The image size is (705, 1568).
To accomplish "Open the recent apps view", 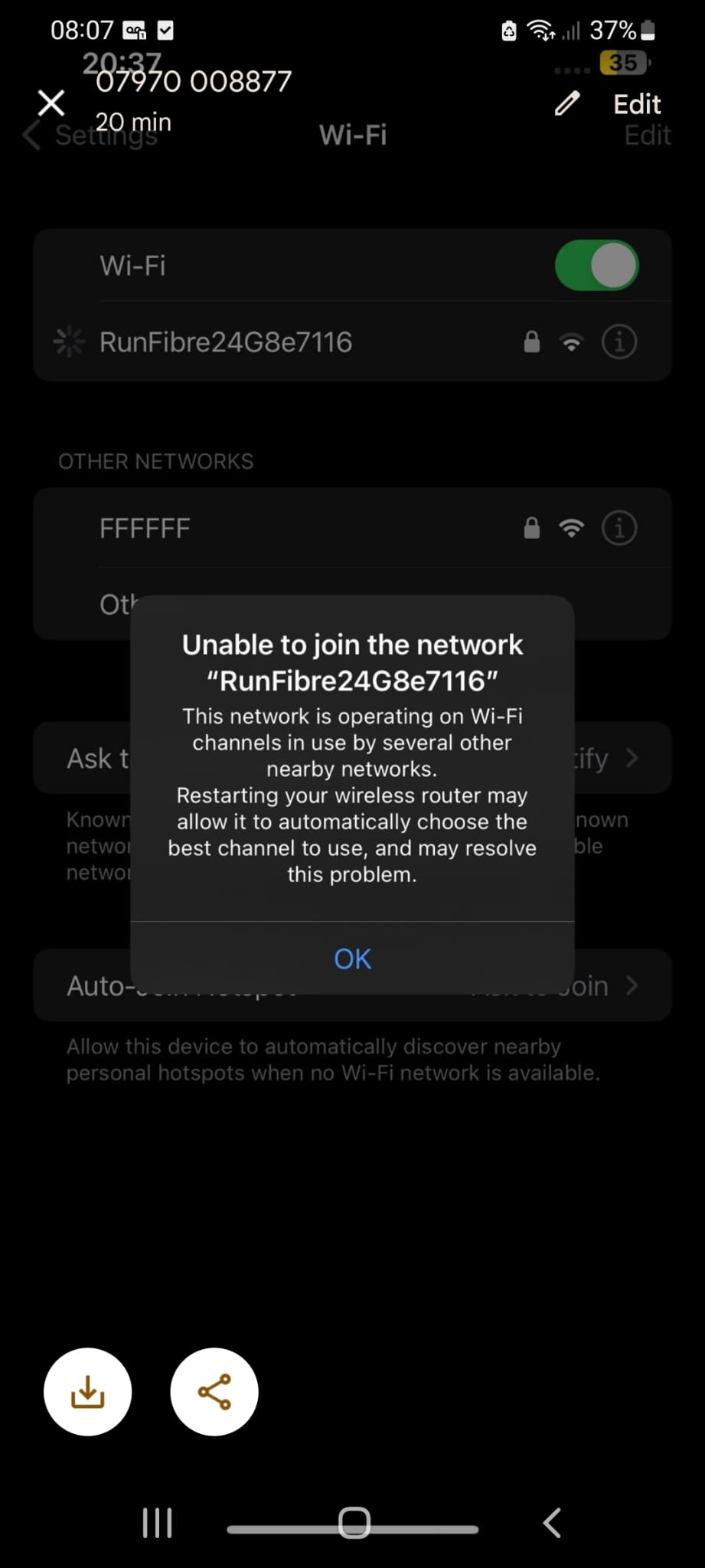I will pyautogui.click(x=157, y=1523).
